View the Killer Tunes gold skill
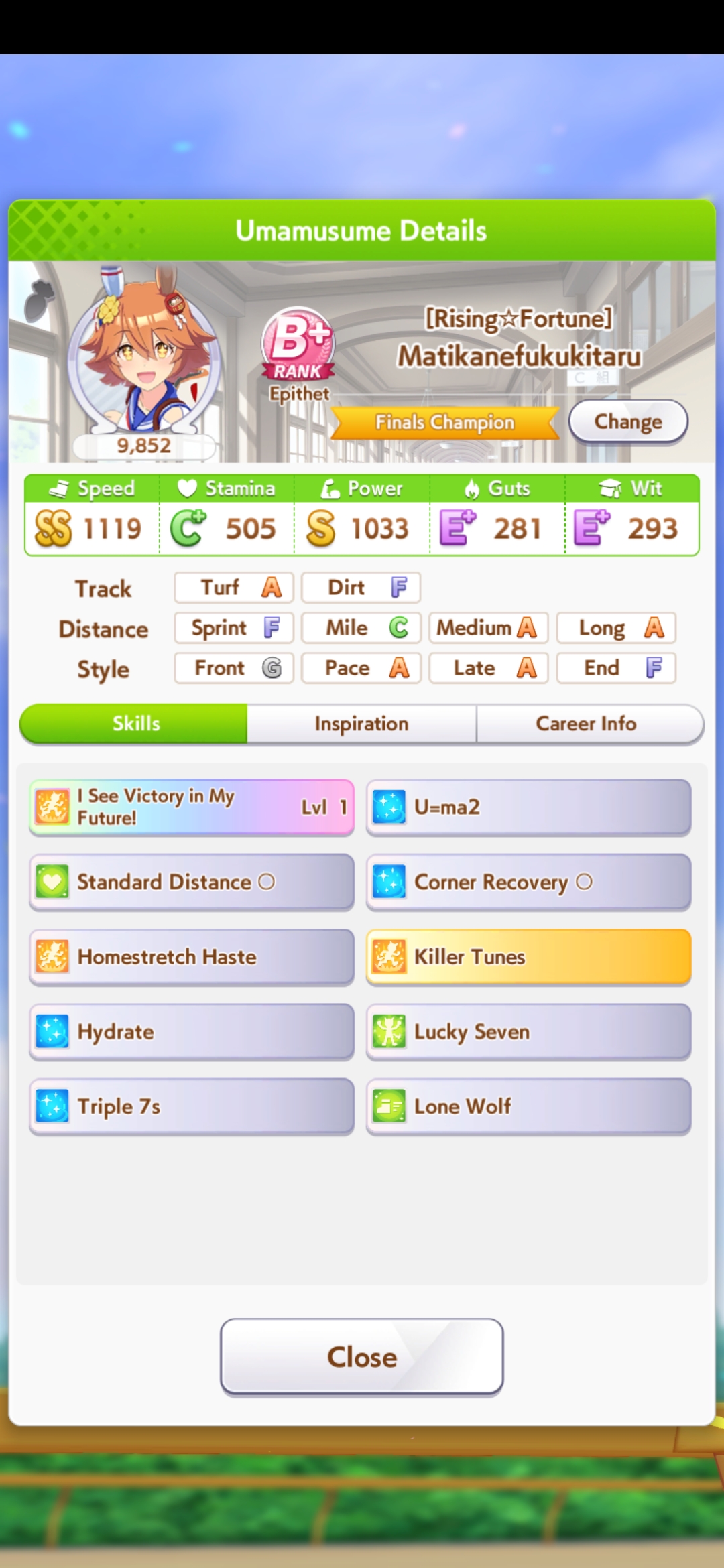This screenshot has height=1568, width=724. point(528,957)
